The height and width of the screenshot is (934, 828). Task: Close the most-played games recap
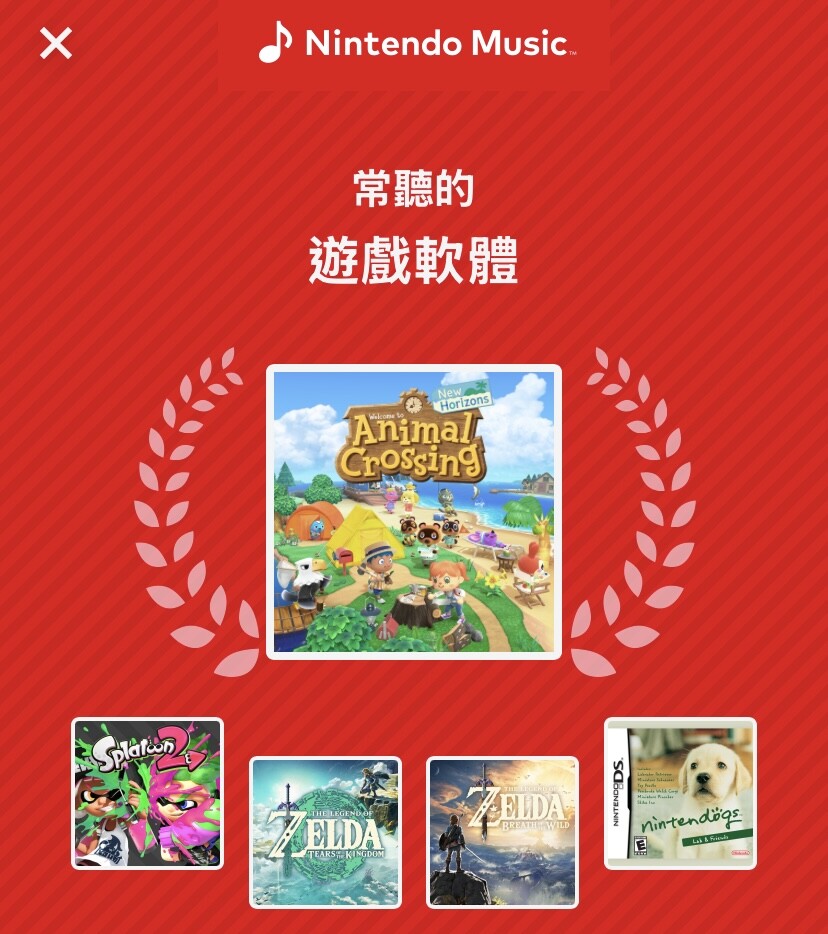[56, 43]
